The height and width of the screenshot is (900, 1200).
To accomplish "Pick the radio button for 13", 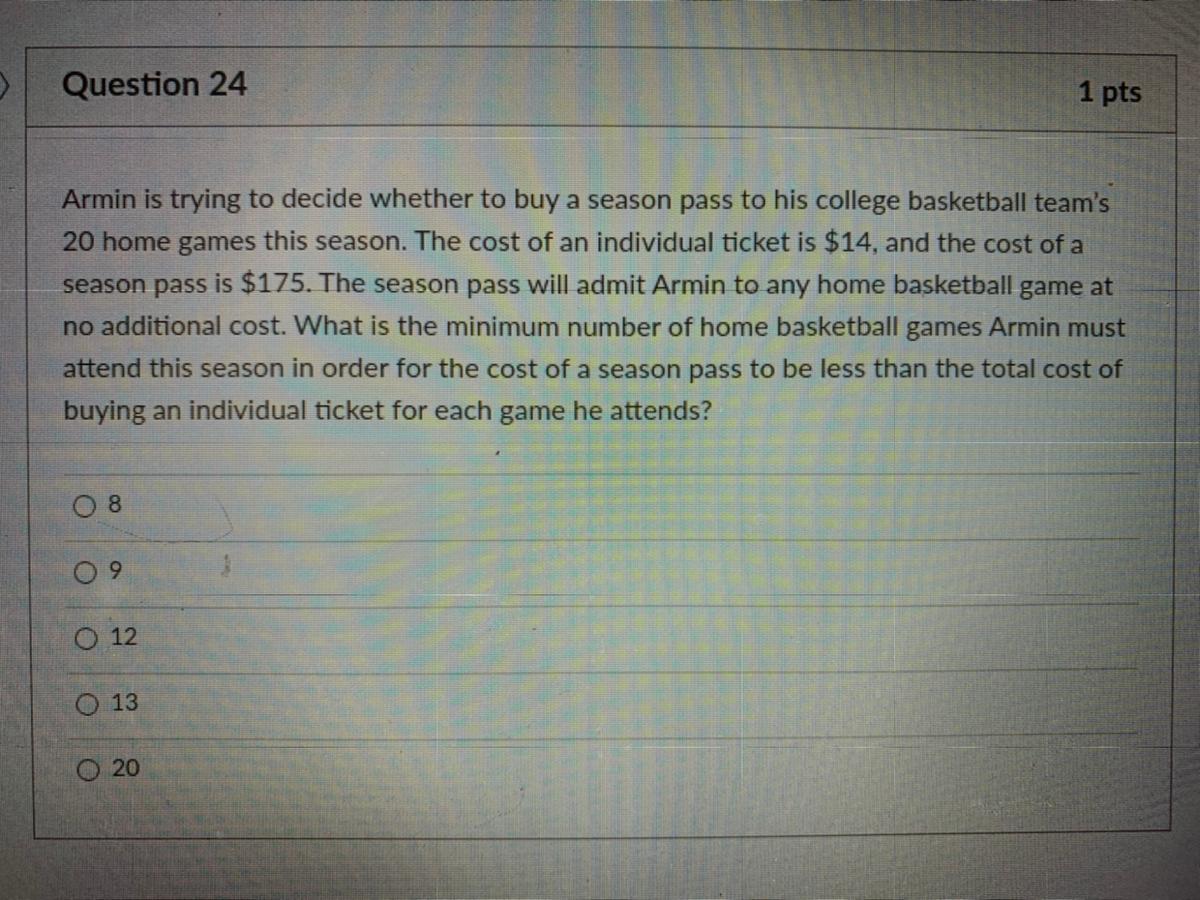I will tap(88, 704).
